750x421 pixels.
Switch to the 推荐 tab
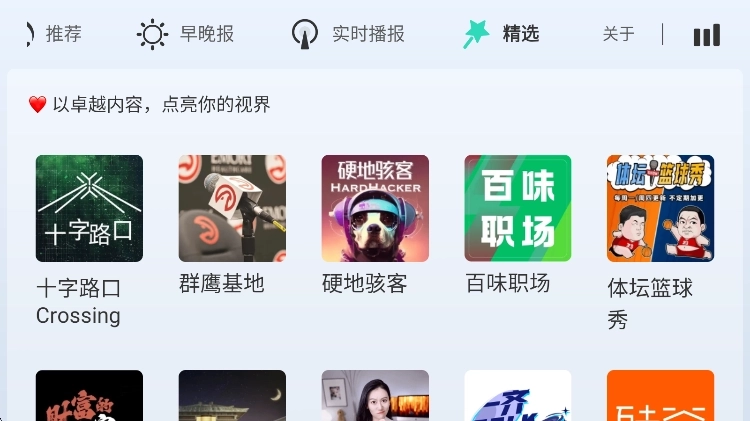55,34
